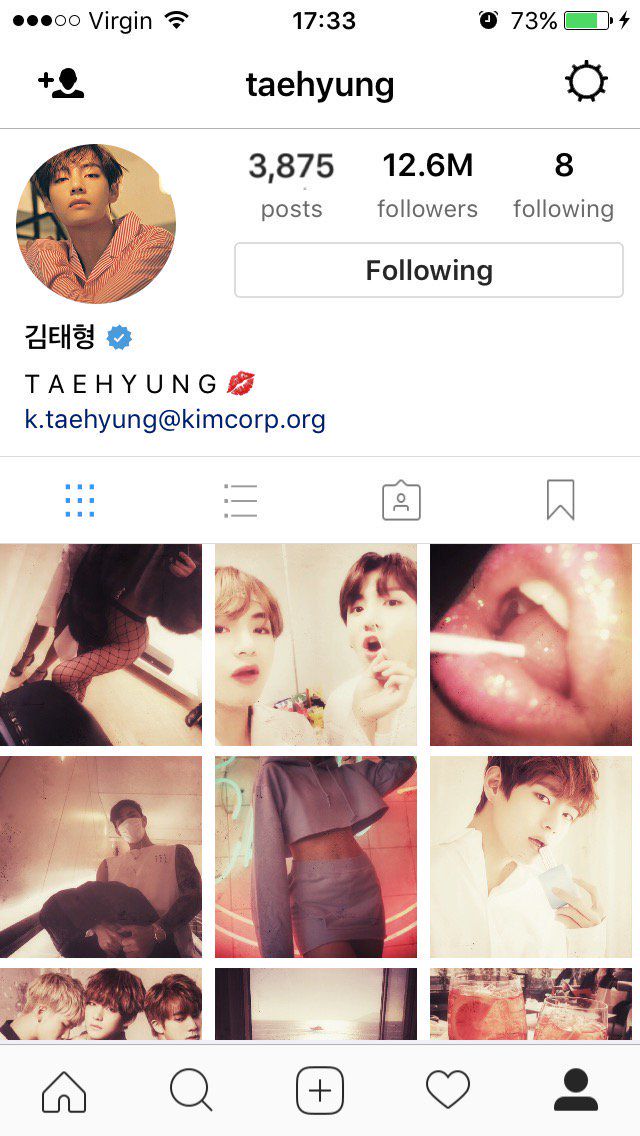640x1136 pixels.
Task: View the profile picture
Action: pyautogui.click(x=96, y=224)
